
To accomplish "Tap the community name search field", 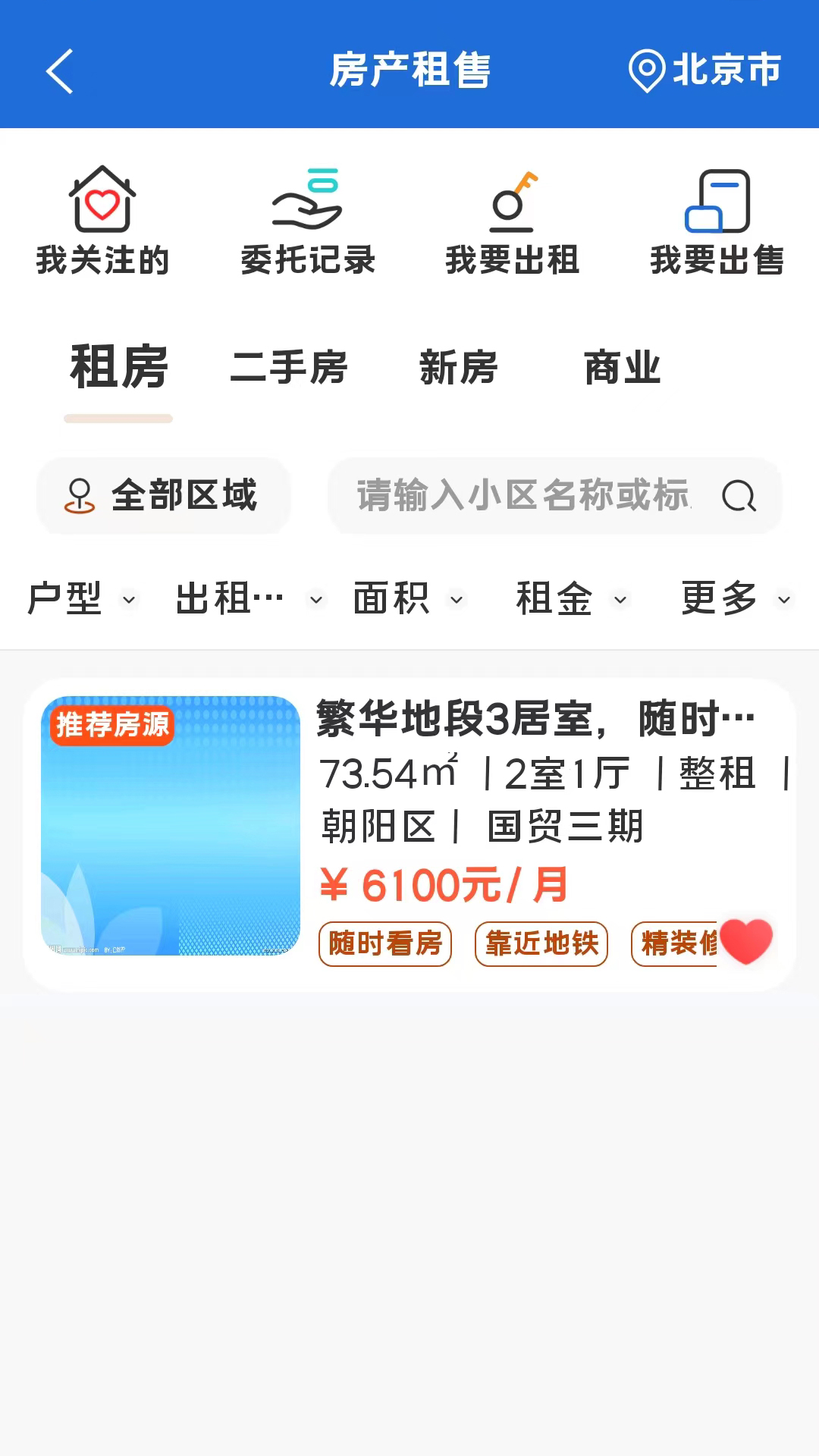I will (523, 496).
